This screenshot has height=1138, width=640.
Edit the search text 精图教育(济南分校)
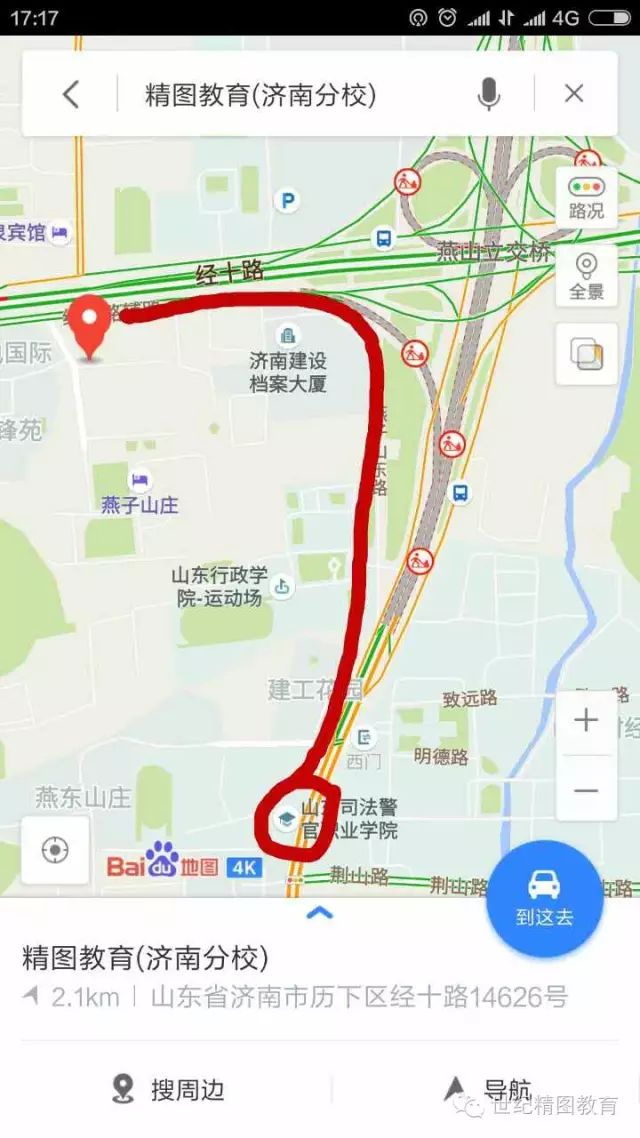[261, 95]
